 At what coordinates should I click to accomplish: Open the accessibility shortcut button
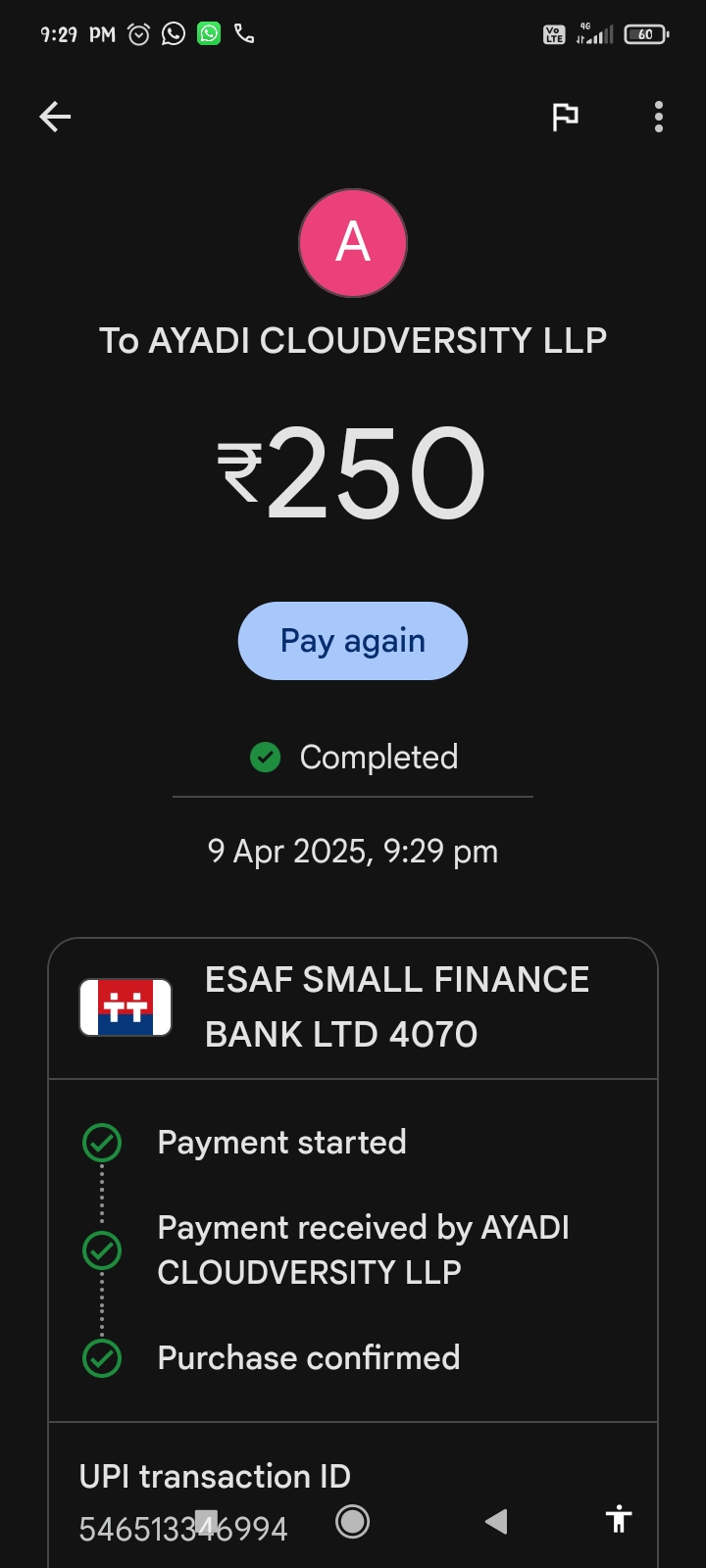(x=619, y=1519)
